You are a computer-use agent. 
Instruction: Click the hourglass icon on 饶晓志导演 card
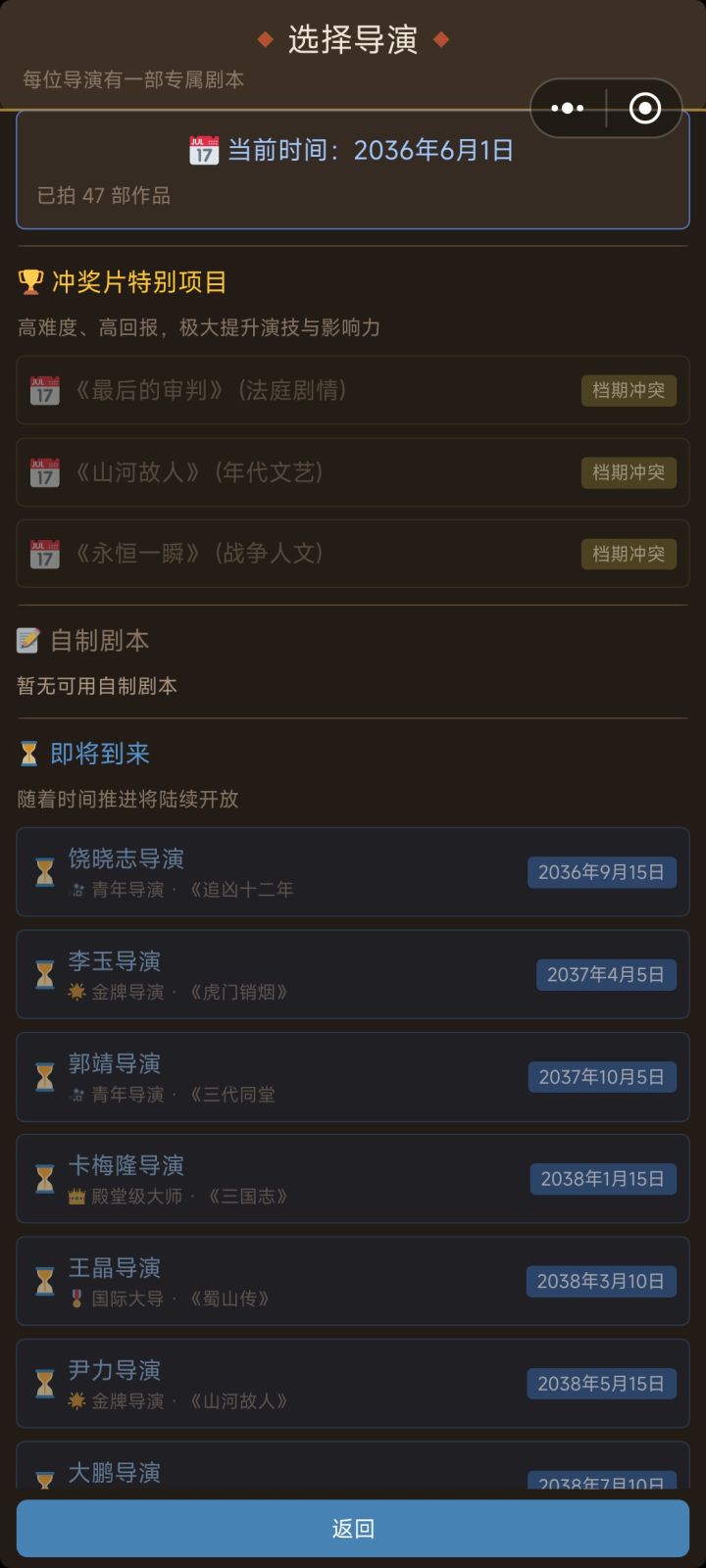pos(43,872)
